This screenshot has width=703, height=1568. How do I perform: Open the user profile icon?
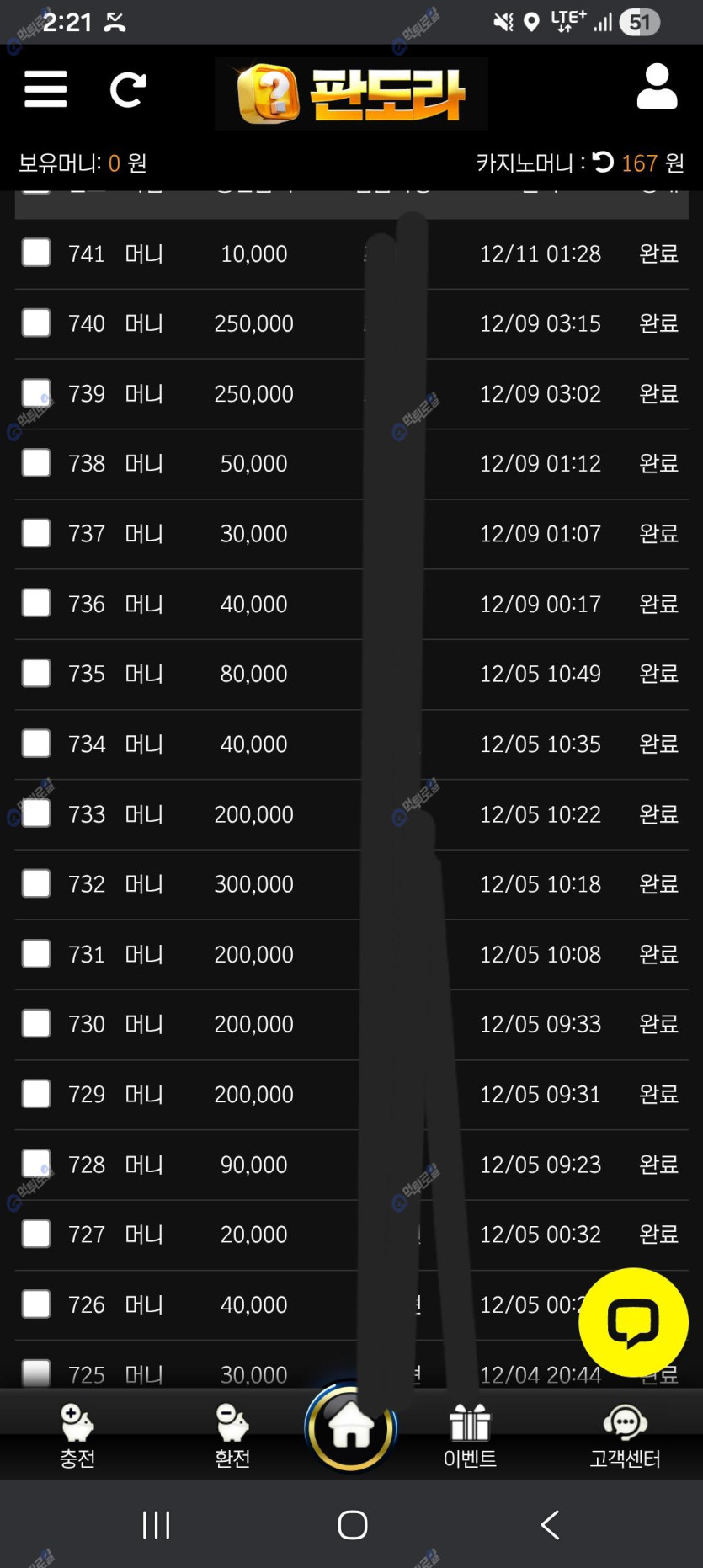click(657, 87)
